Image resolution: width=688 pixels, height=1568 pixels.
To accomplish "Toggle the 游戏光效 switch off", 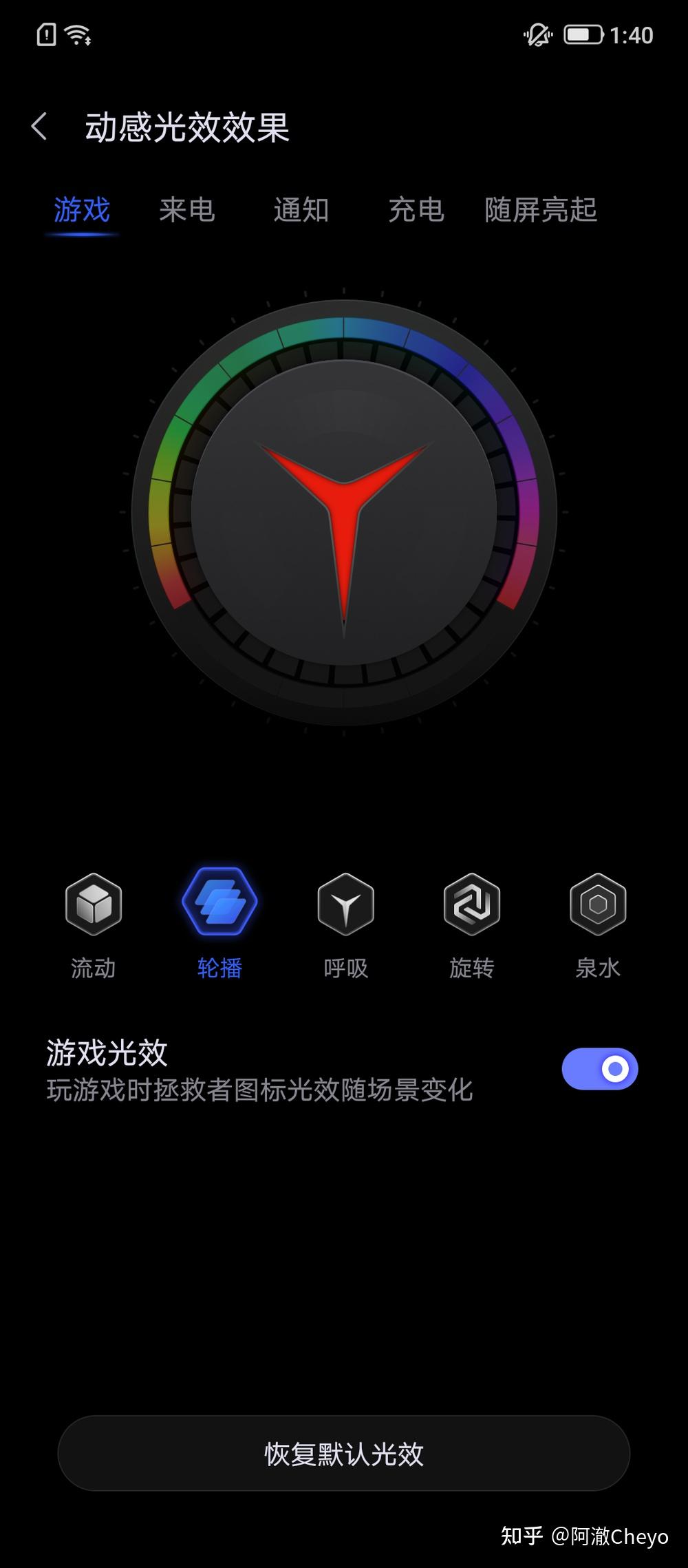I will tap(599, 1069).
